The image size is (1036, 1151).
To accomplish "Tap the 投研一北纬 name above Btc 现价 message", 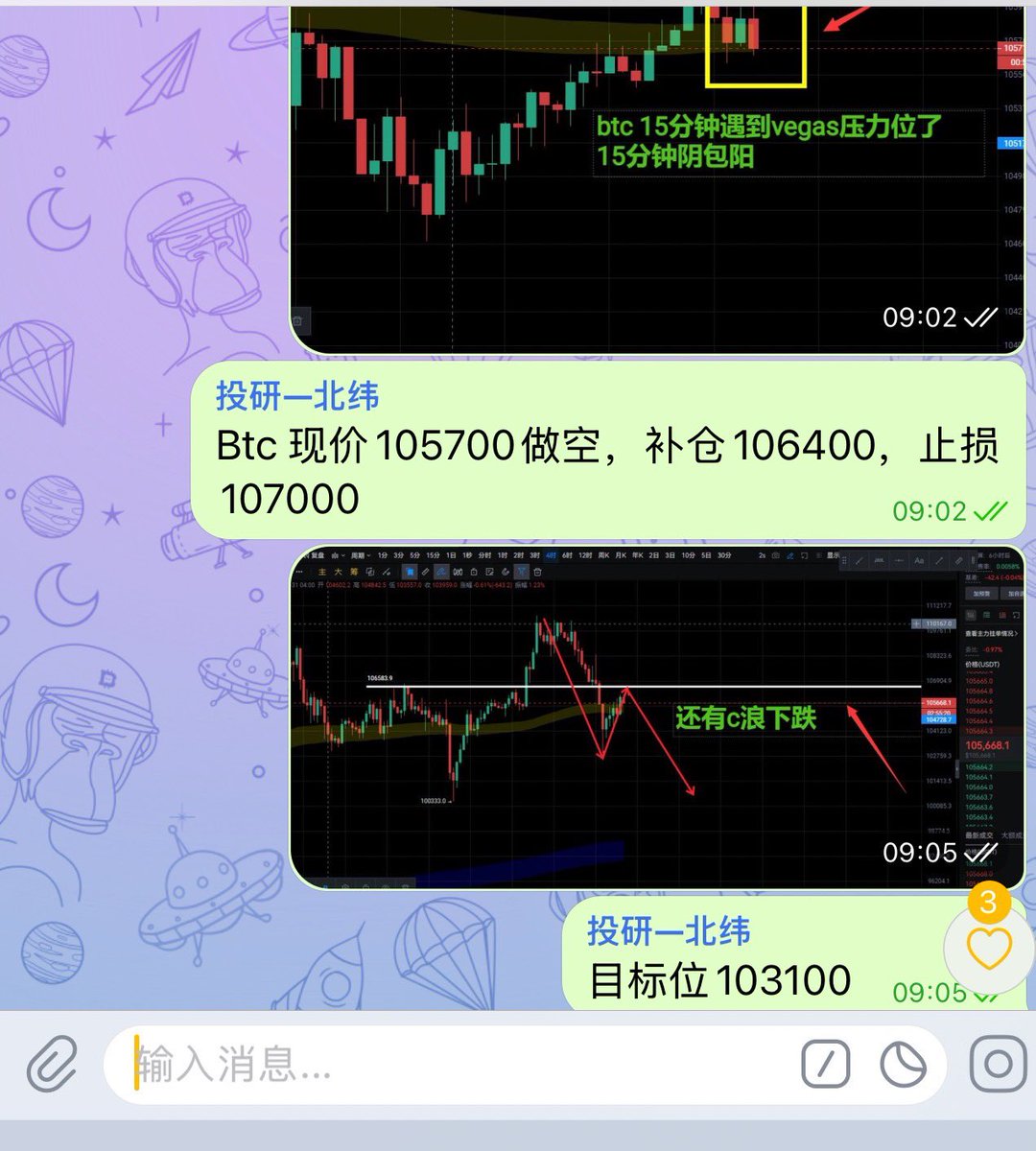I will (x=296, y=396).
